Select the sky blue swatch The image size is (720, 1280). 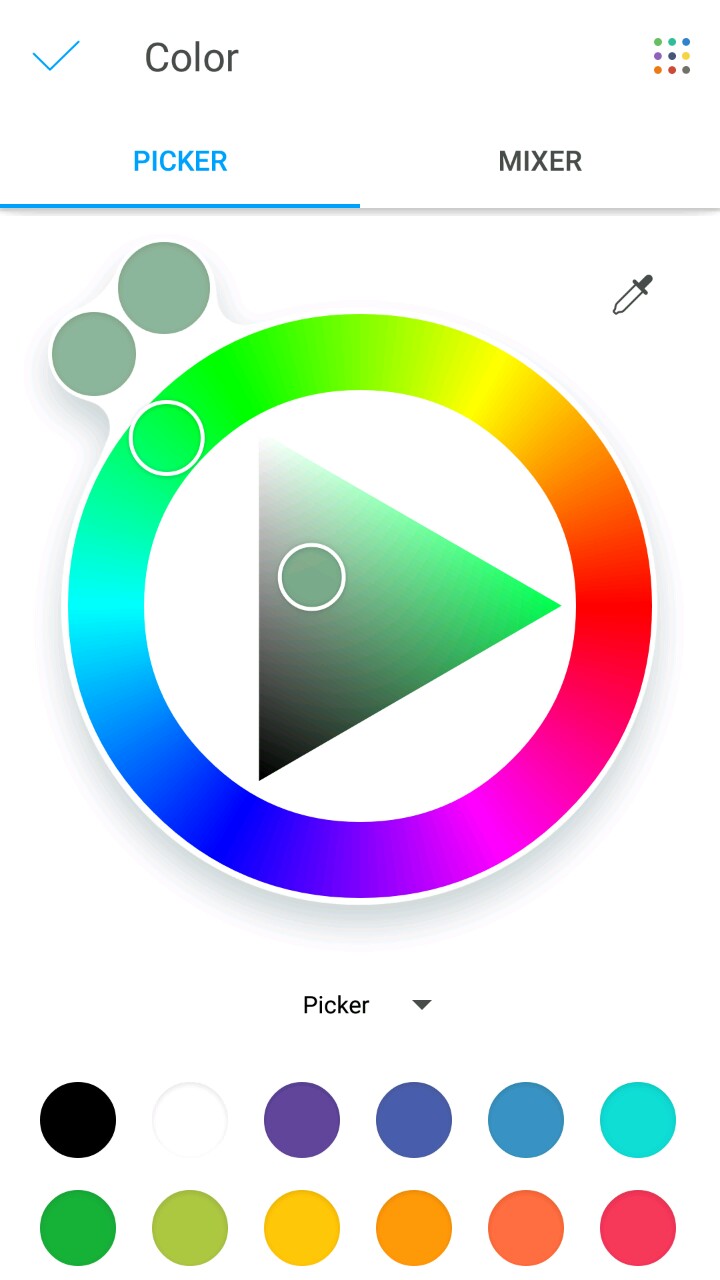(526, 1120)
